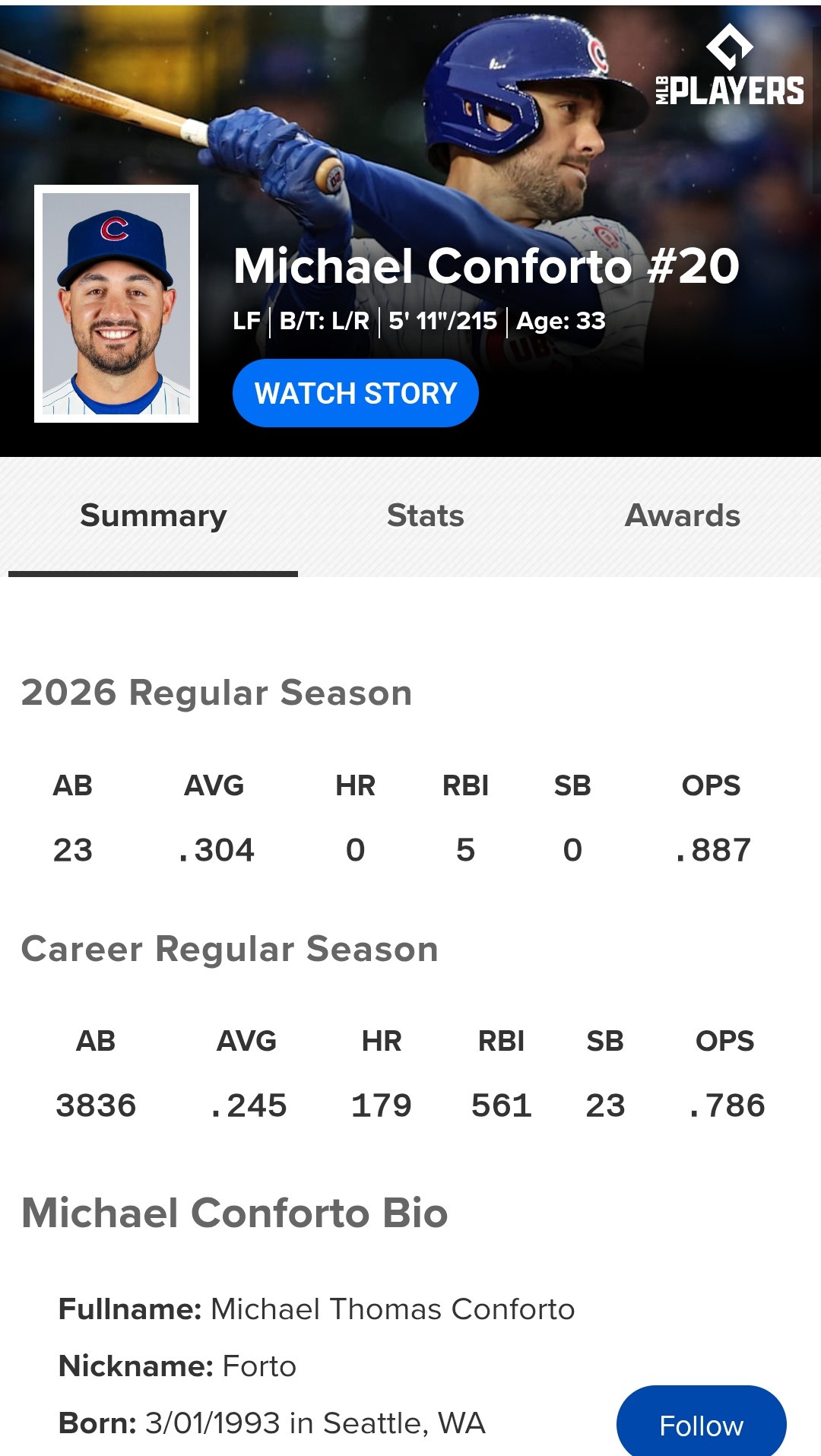Follow Michael Conforto
This screenshot has height=1456, width=821.
(701, 1423)
